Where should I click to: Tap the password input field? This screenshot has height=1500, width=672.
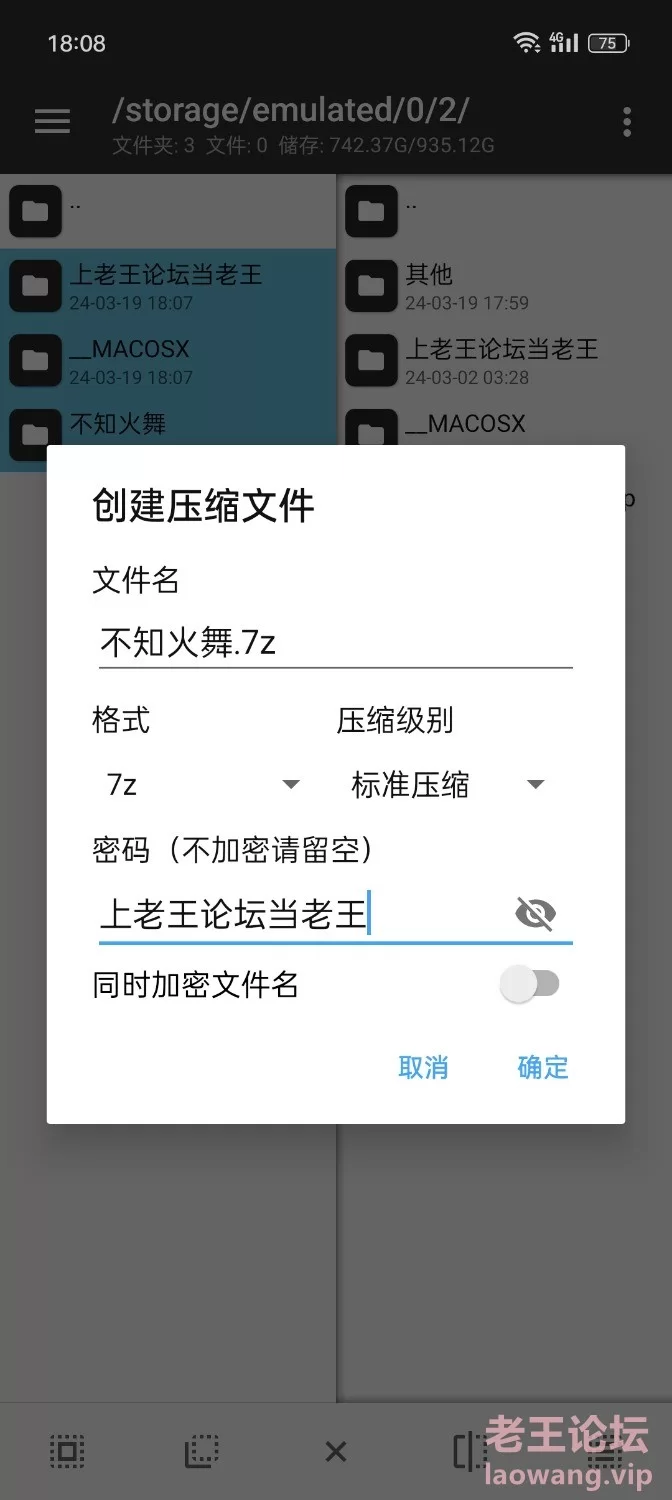300,914
